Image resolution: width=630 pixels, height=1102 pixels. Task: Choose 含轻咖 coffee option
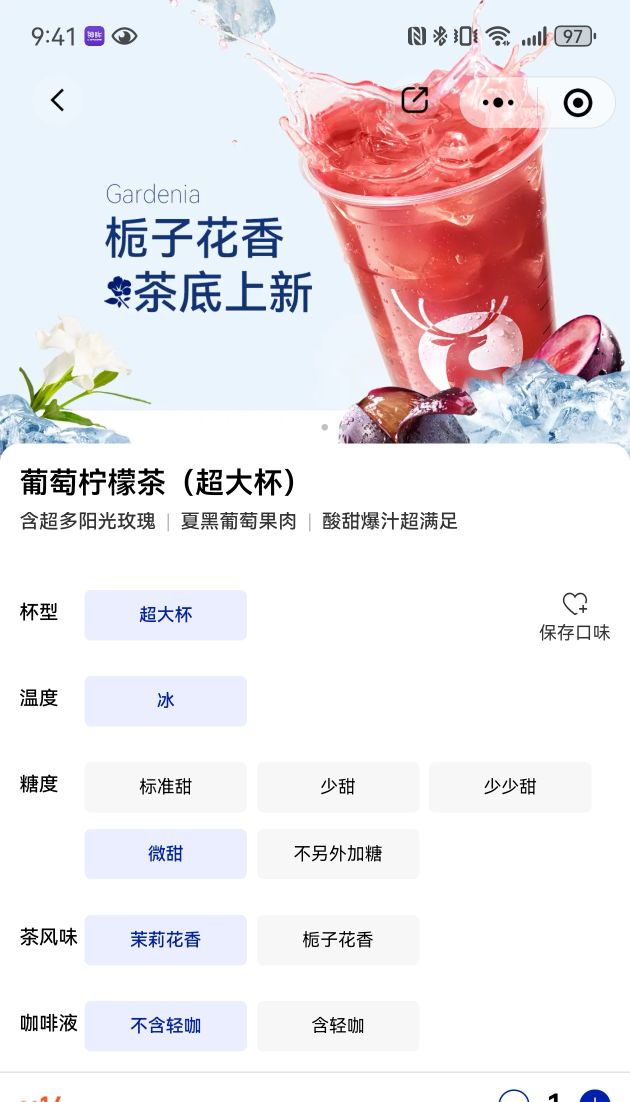[x=338, y=1026]
